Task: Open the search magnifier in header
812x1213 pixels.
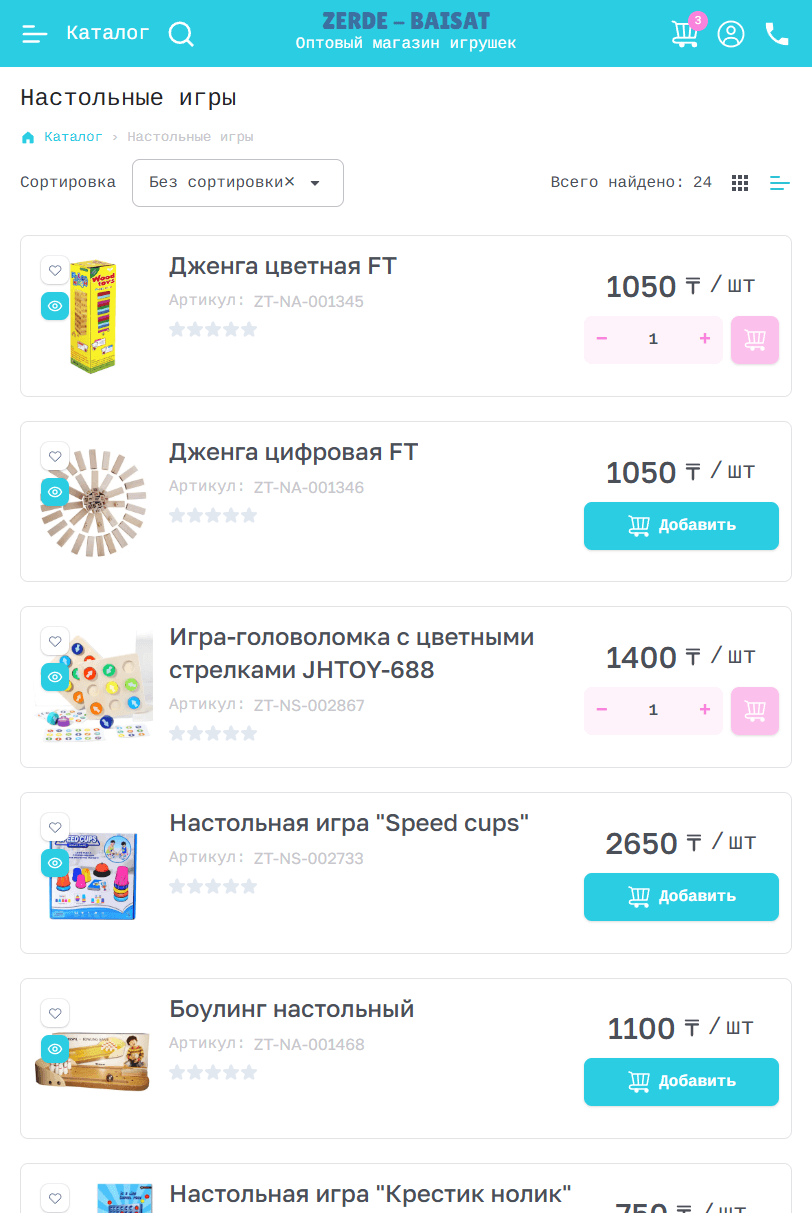Action: tap(181, 34)
